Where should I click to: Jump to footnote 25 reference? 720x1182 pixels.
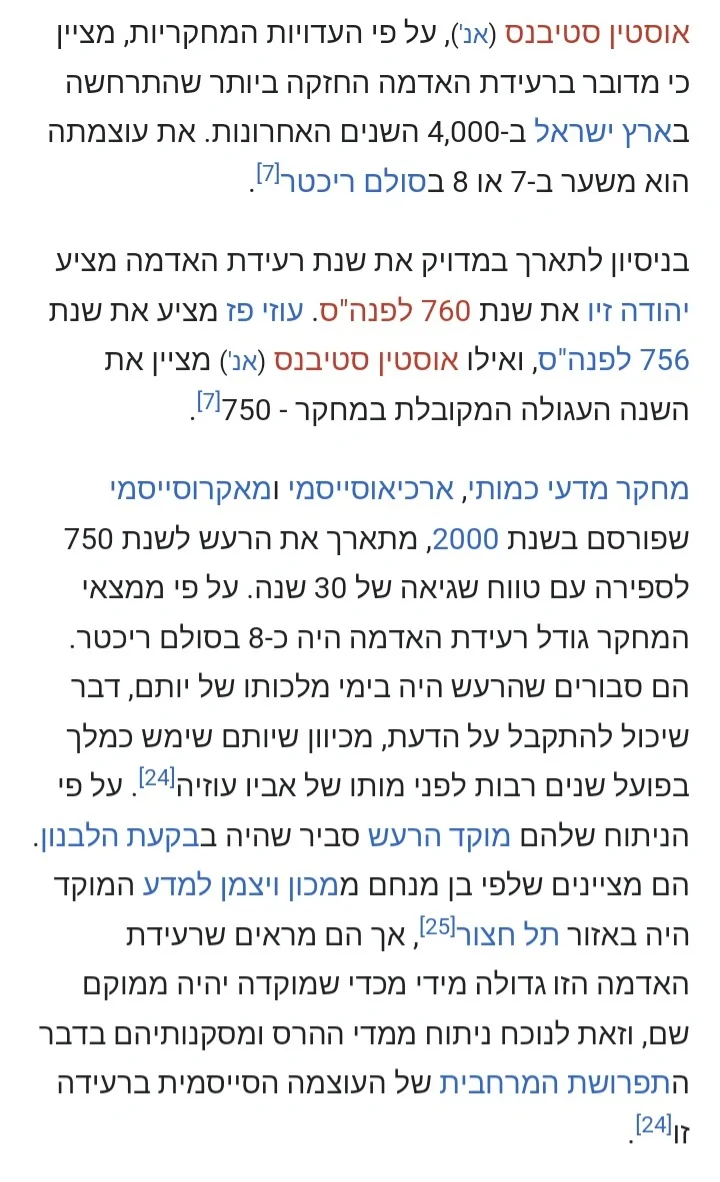click(x=436, y=926)
